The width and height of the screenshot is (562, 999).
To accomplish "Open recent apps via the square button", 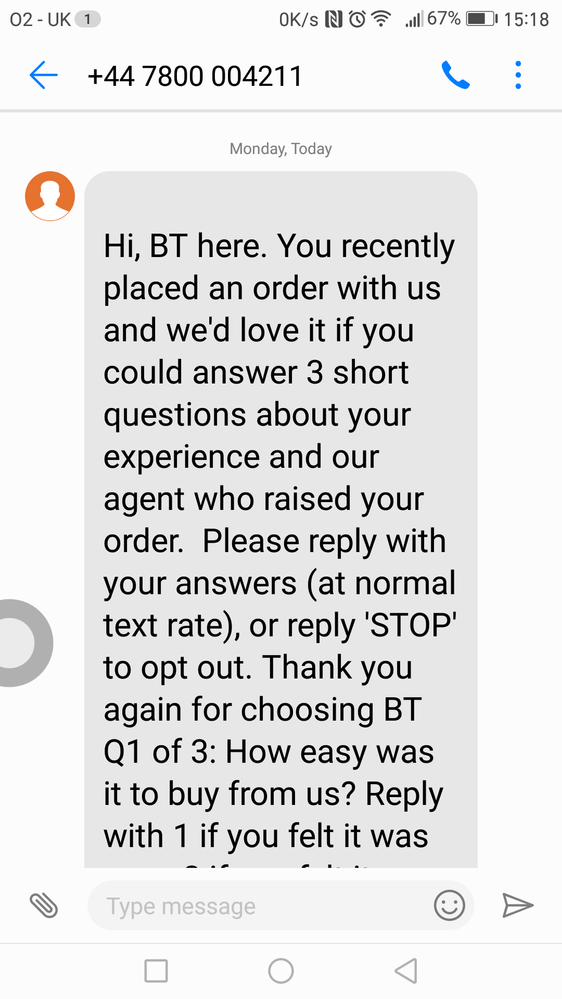I will [156, 971].
